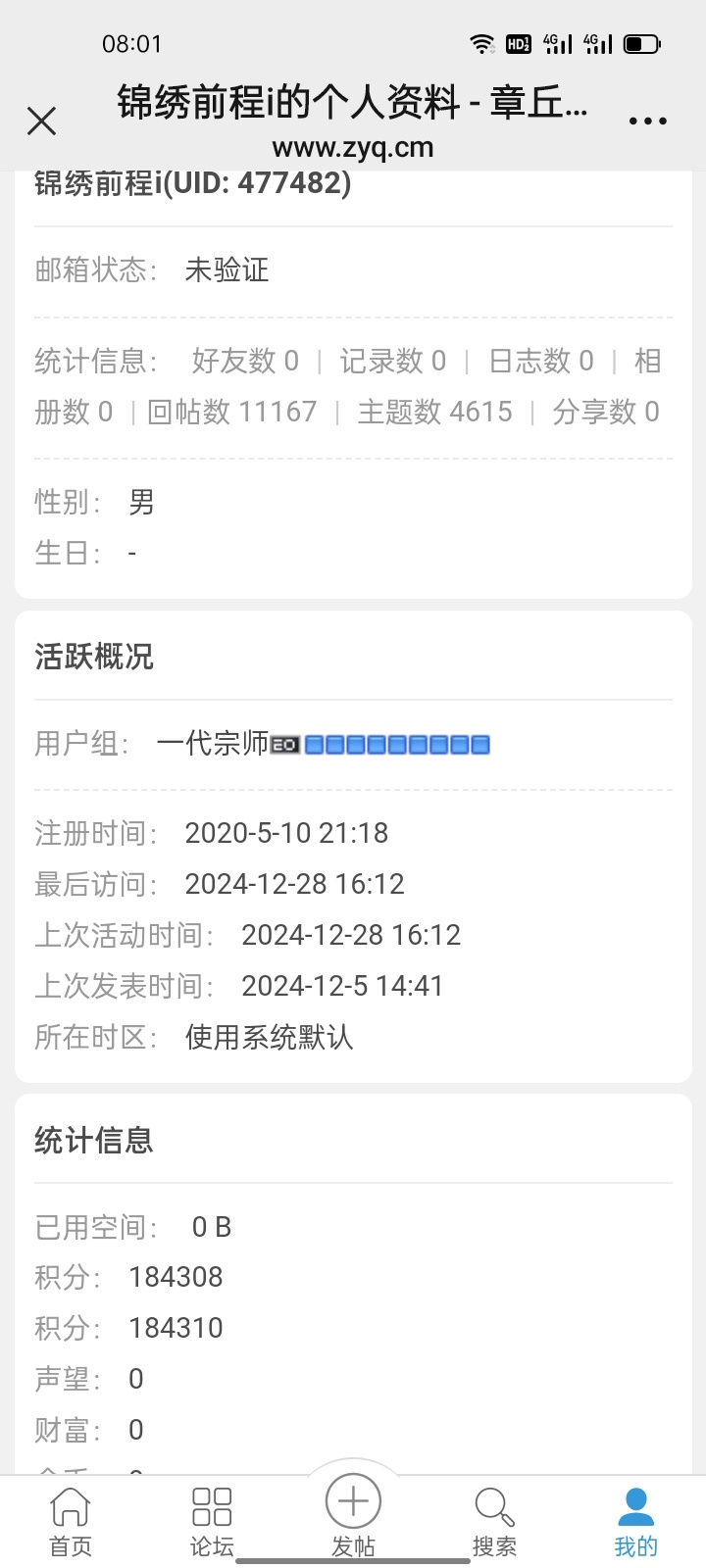Open 好友数 0 friends list
The width and height of the screenshot is (706, 1568).
(x=245, y=361)
